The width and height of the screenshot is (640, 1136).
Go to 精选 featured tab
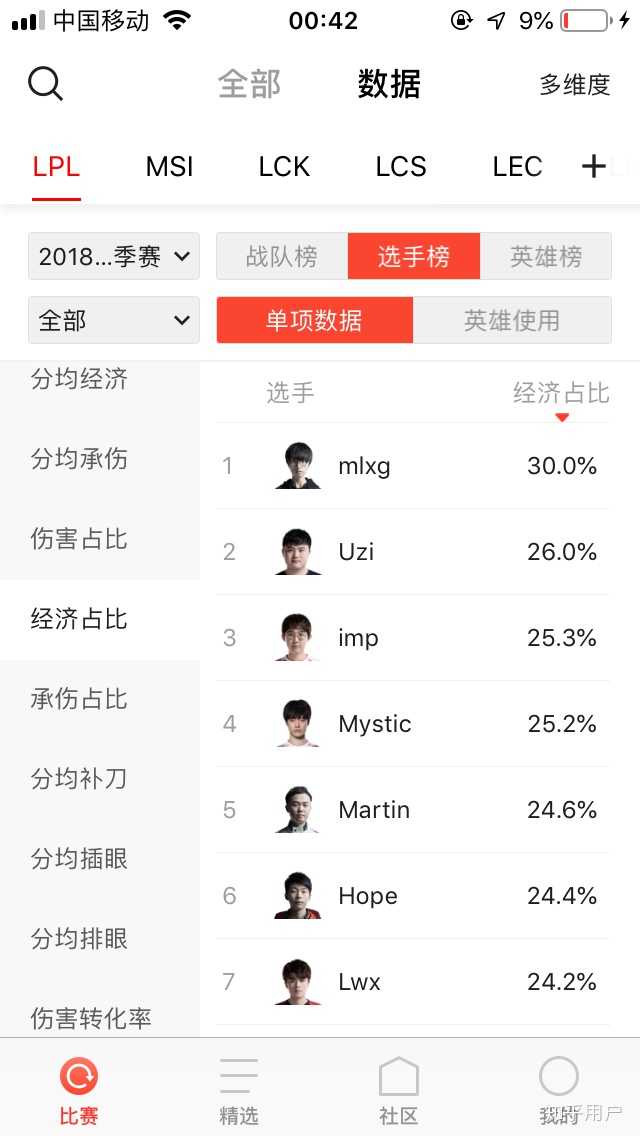click(x=239, y=1091)
